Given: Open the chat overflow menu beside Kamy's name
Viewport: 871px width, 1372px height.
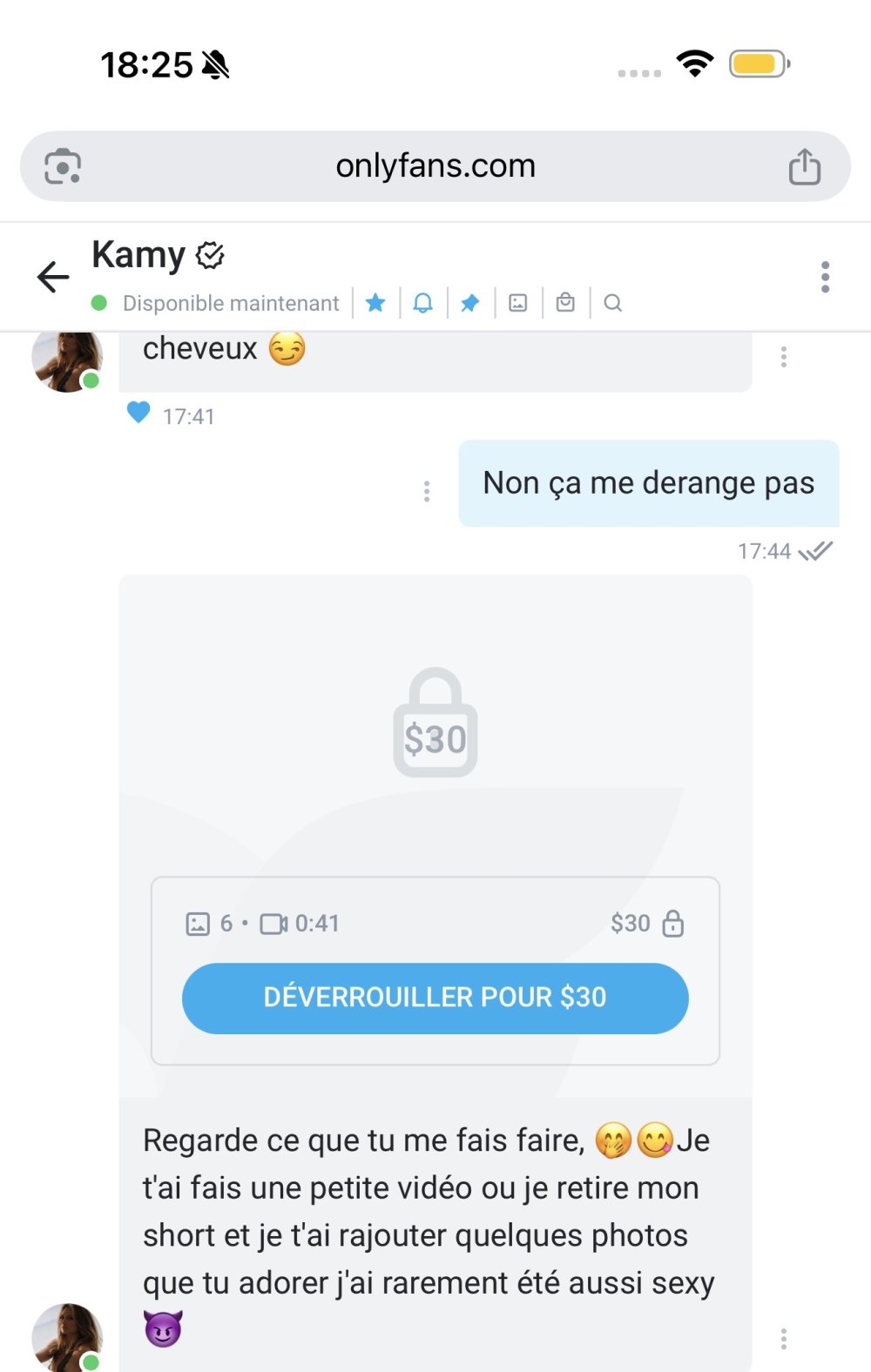Looking at the screenshot, I should (825, 277).
